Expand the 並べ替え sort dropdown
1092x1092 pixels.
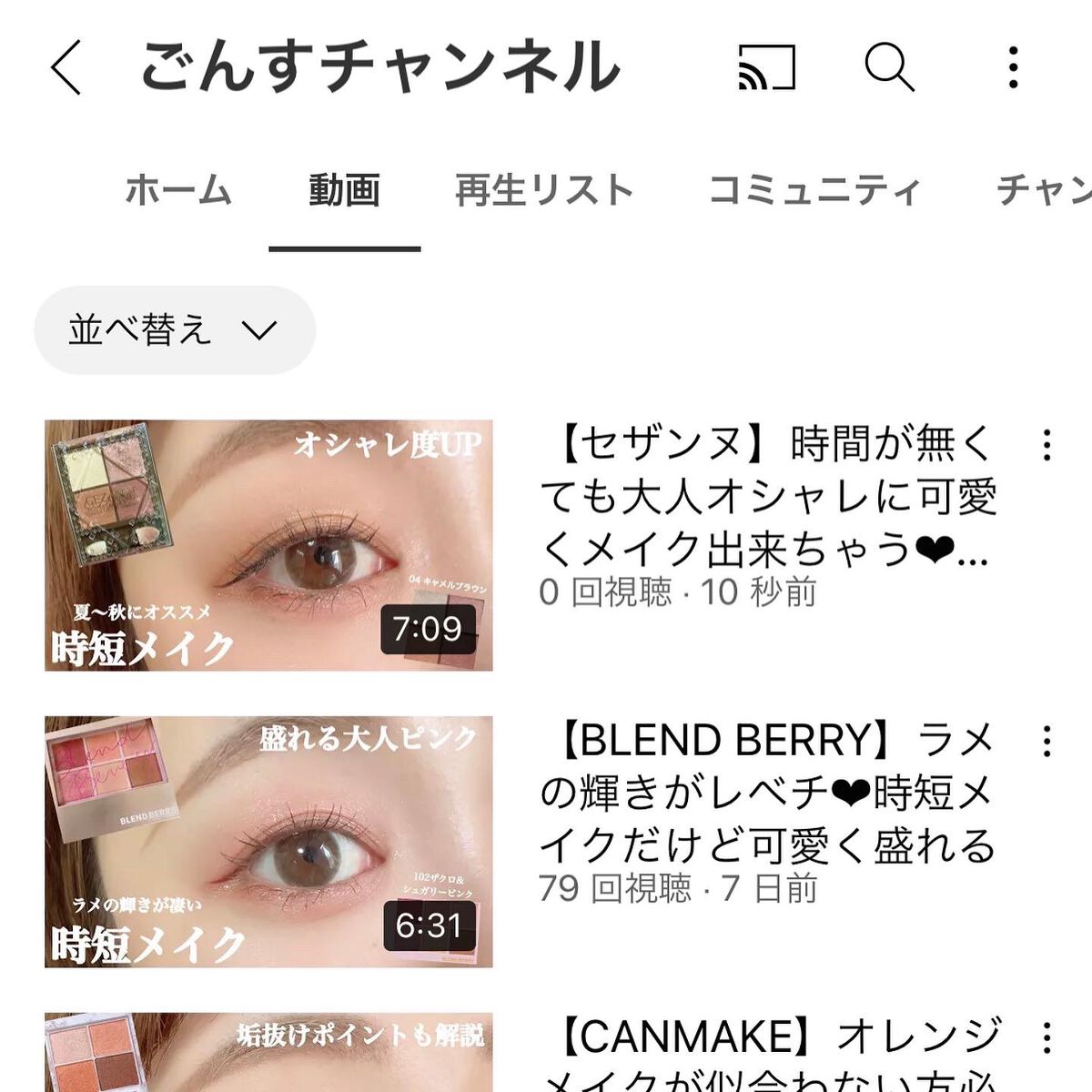click(174, 330)
